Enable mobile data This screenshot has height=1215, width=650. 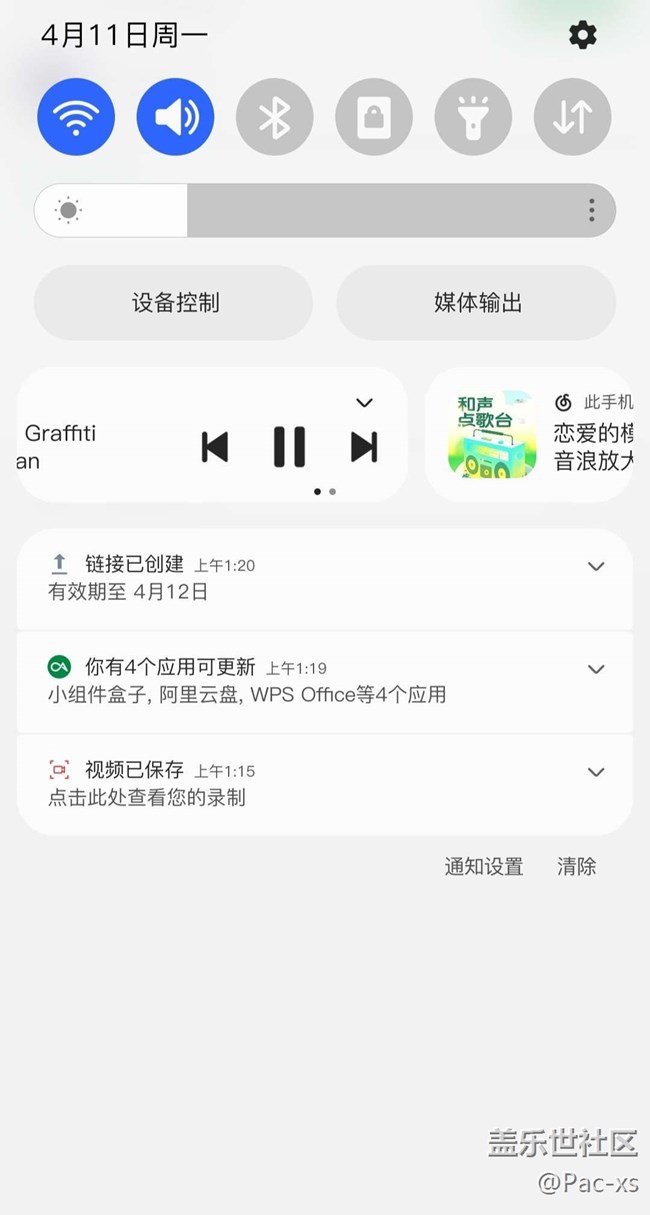point(572,117)
